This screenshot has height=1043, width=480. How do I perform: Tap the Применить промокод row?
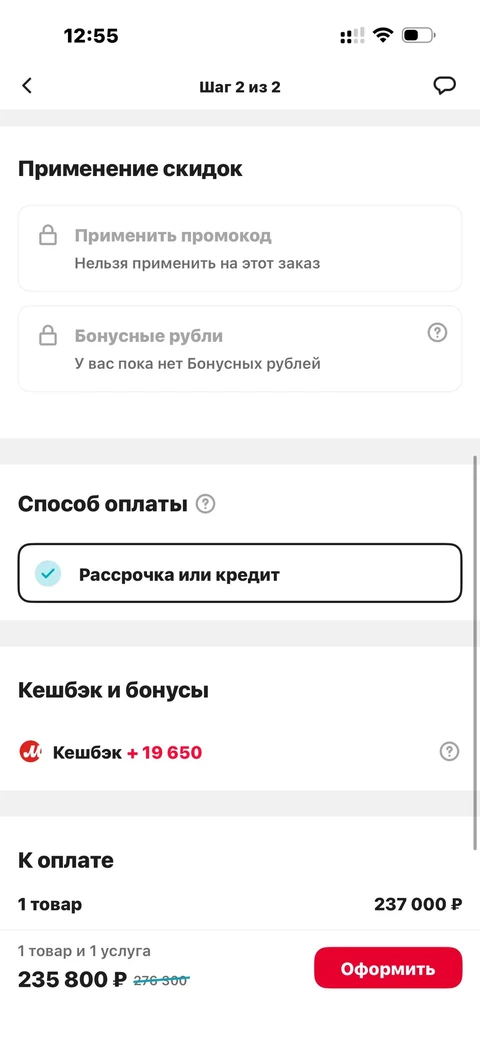tap(239, 249)
